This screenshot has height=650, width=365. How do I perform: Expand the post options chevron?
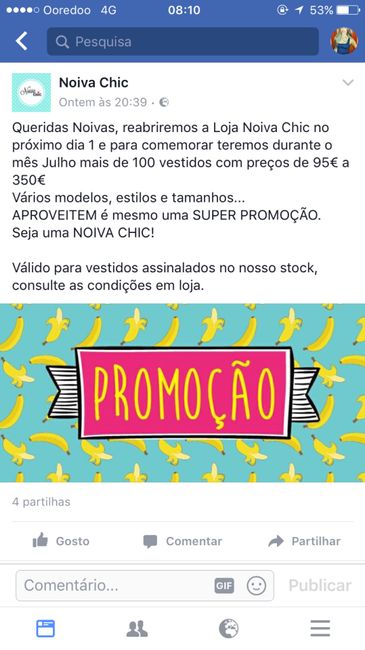coord(348,82)
